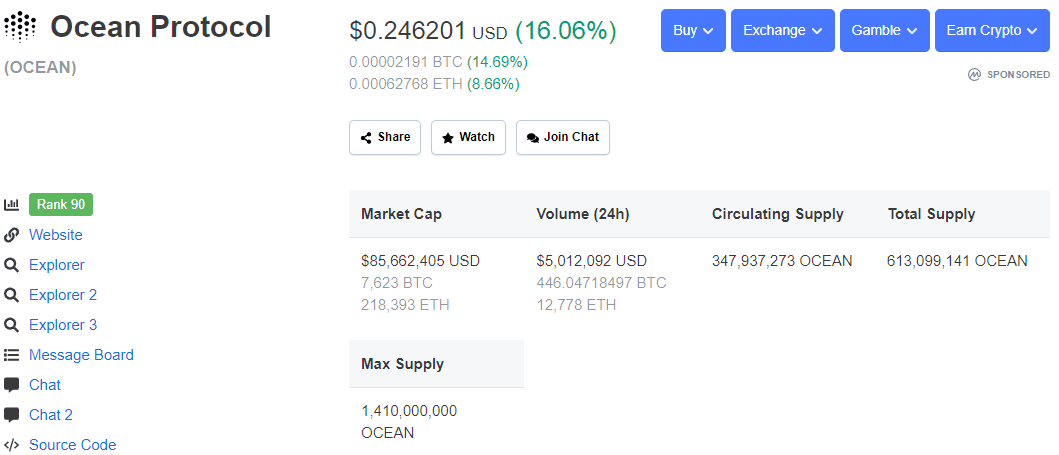Screen dimensions: 1059x455
Task: Open the Message Board link
Action: [x=81, y=355]
